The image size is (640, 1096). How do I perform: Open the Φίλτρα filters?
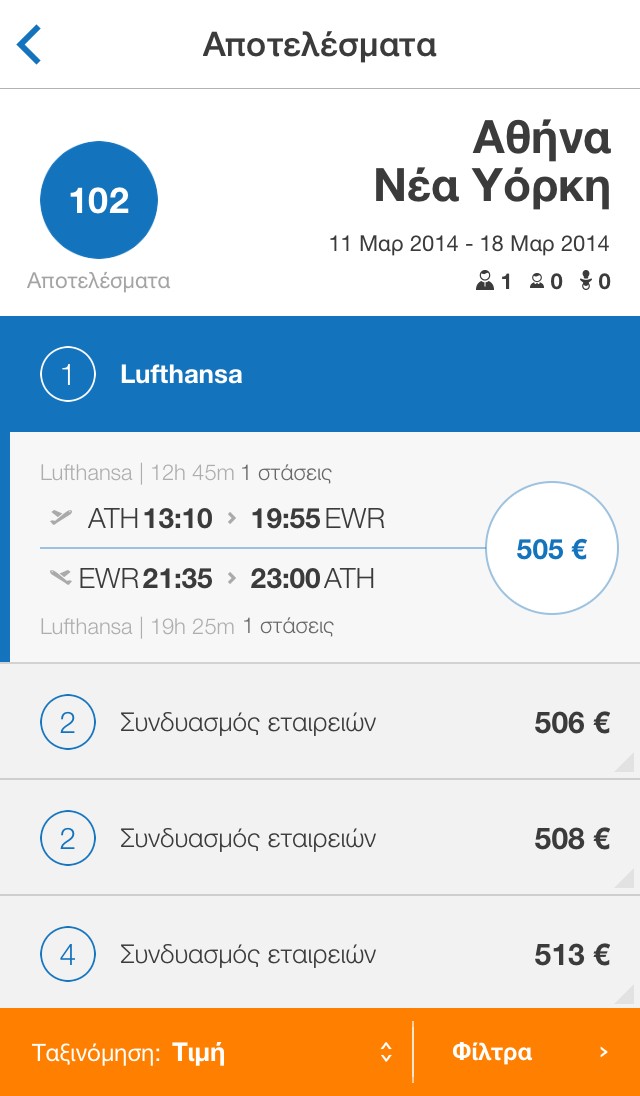(528, 1052)
